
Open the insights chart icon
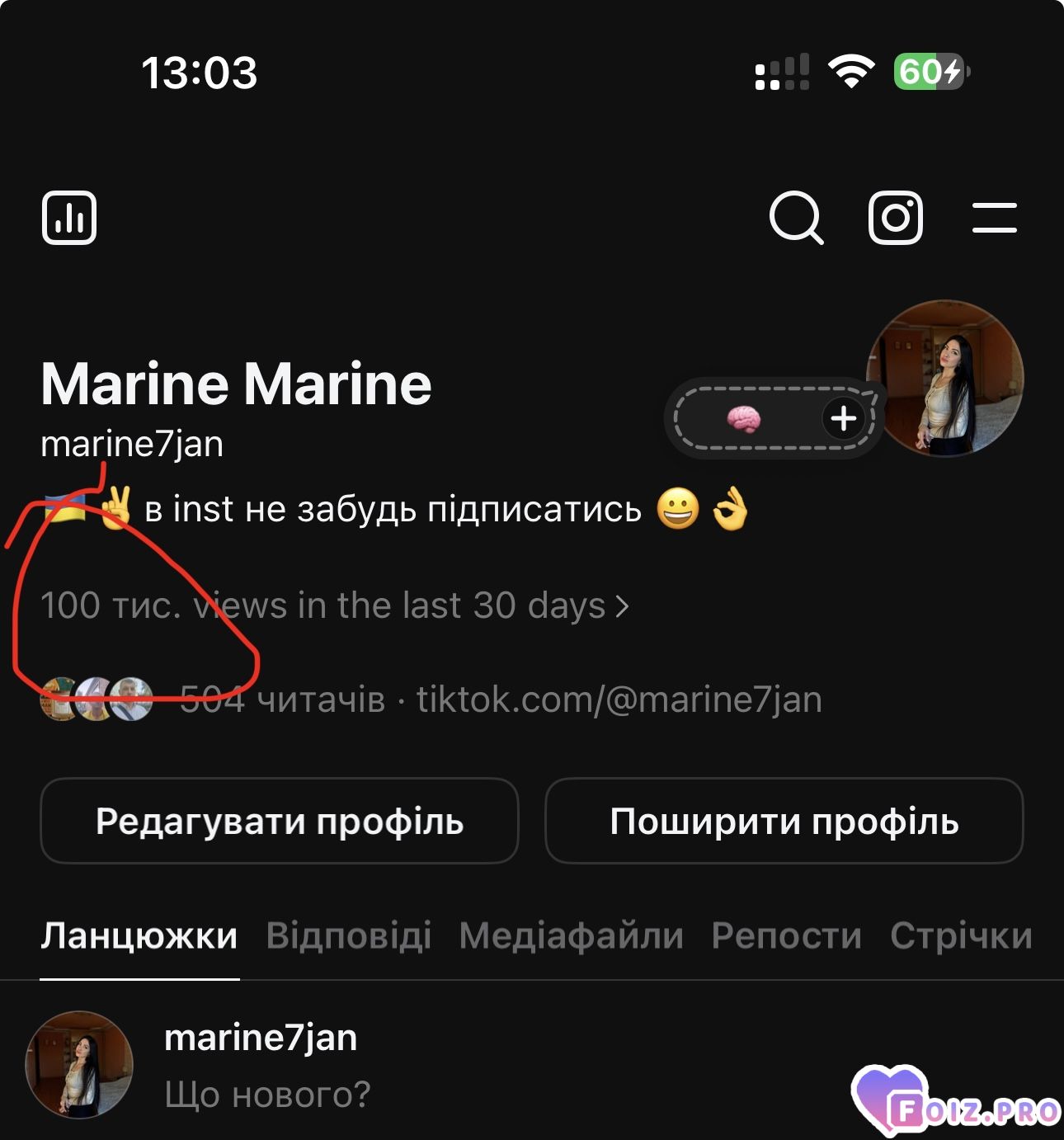(x=69, y=218)
